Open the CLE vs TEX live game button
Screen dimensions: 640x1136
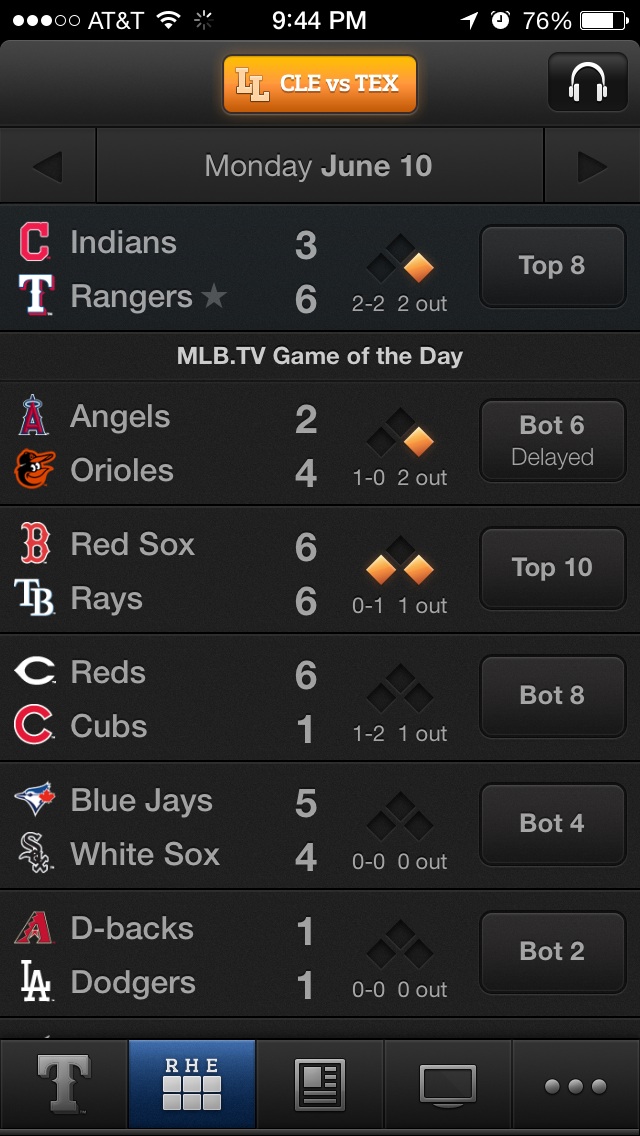319,84
